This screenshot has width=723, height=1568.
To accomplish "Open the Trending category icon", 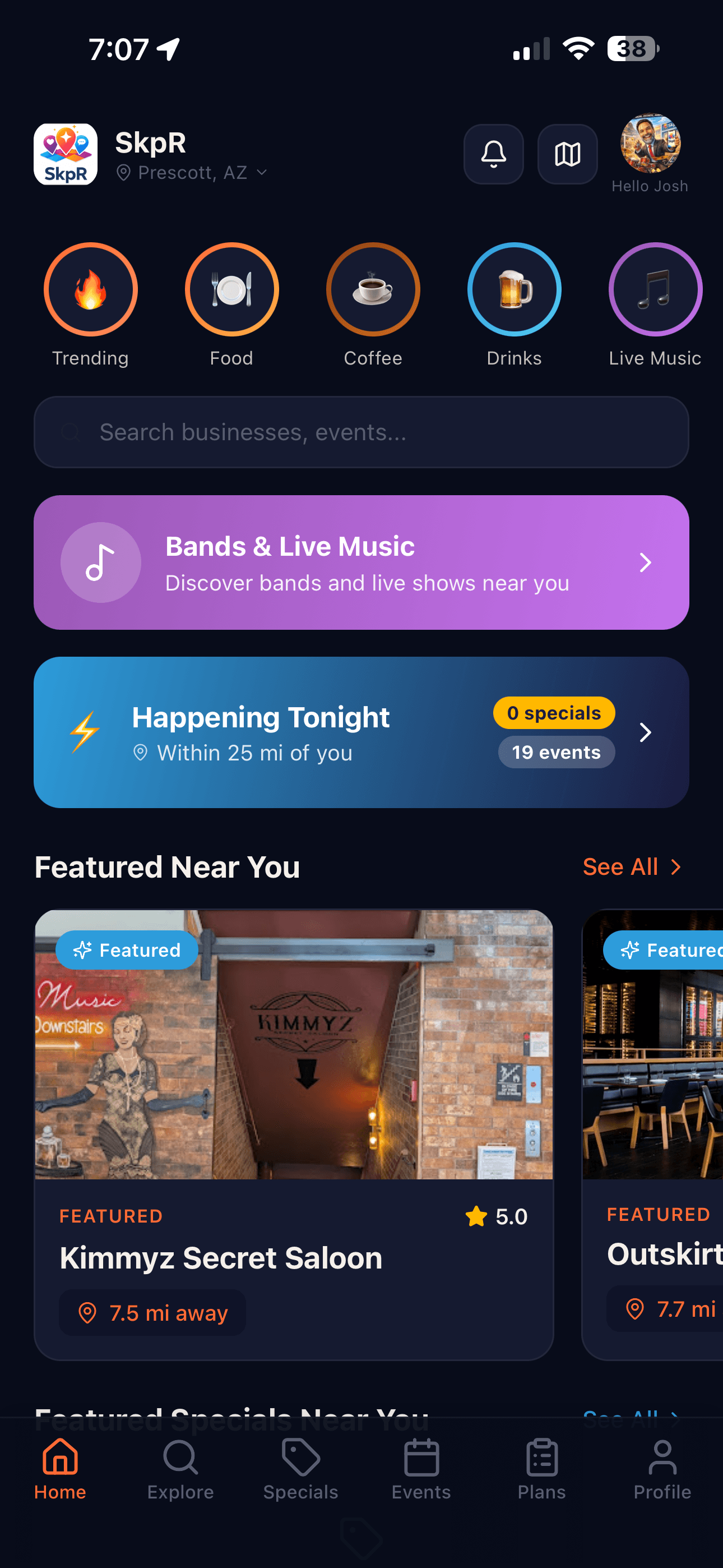I will [x=90, y=290].
